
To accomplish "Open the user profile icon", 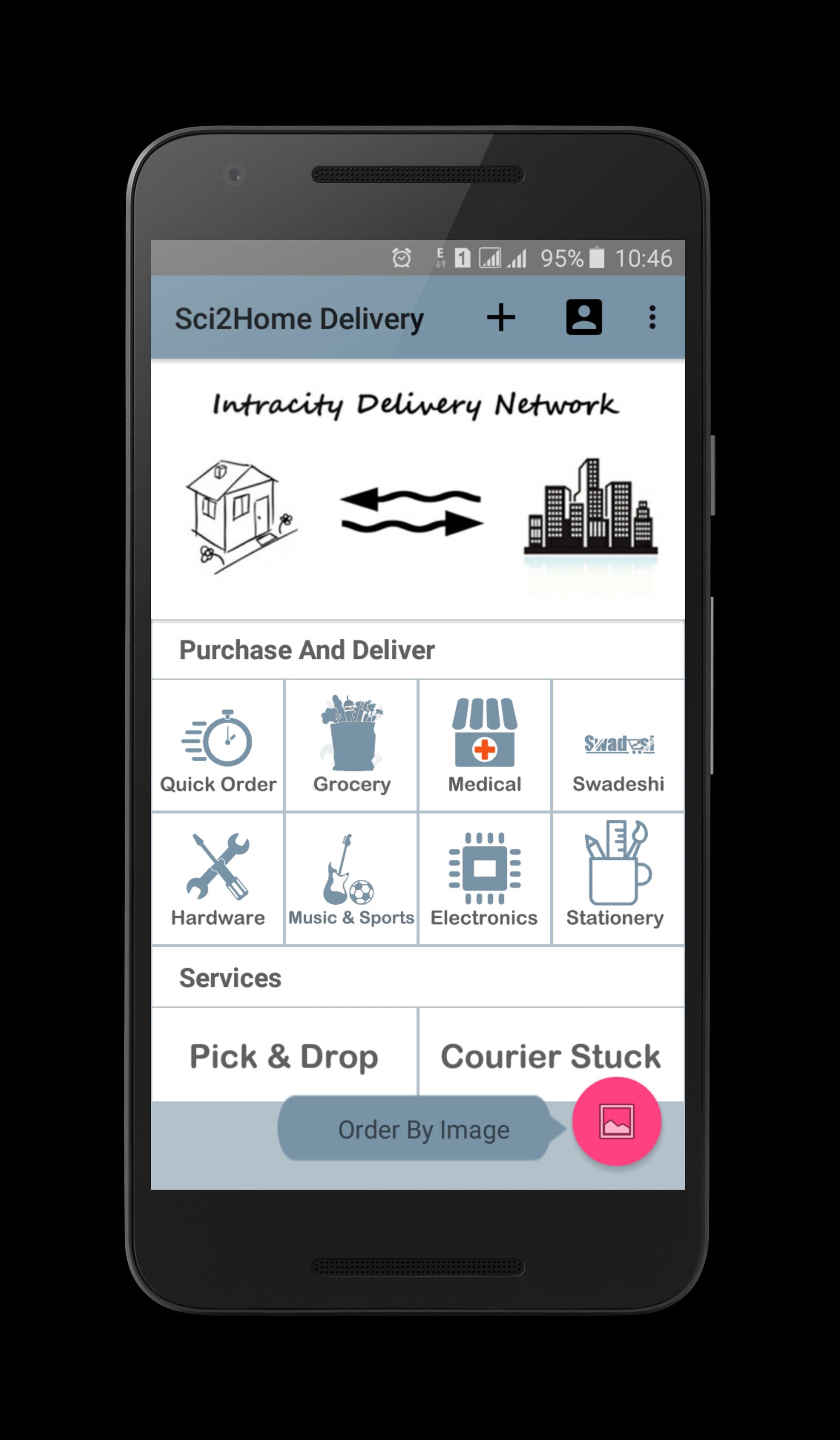I will tap(583, 317).
